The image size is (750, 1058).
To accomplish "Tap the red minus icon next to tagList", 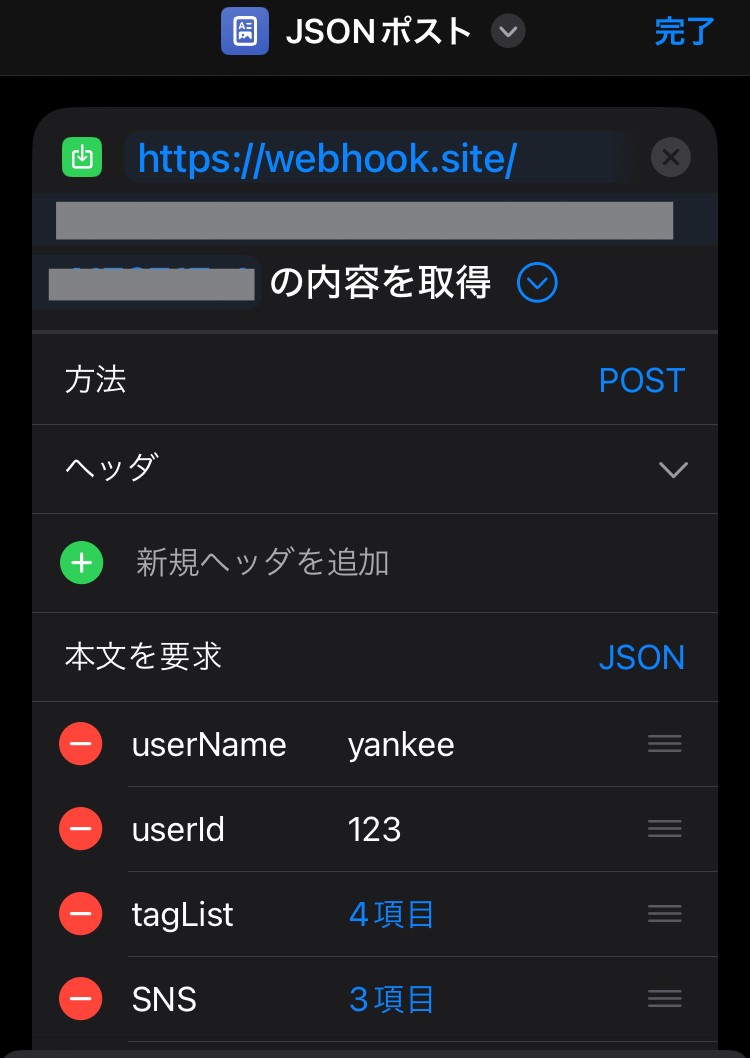I will tap(81, 913).
